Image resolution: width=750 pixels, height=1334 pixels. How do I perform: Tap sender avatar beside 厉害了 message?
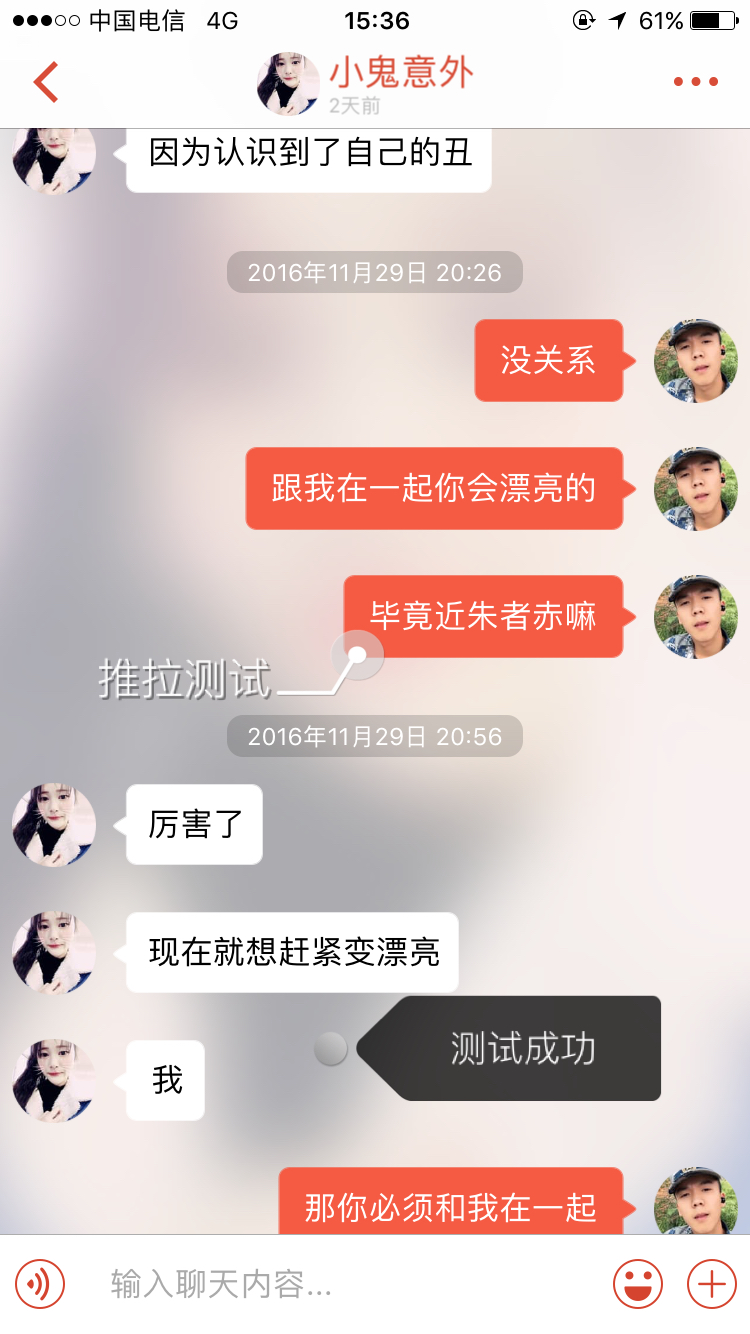click(x=54, y=825)
